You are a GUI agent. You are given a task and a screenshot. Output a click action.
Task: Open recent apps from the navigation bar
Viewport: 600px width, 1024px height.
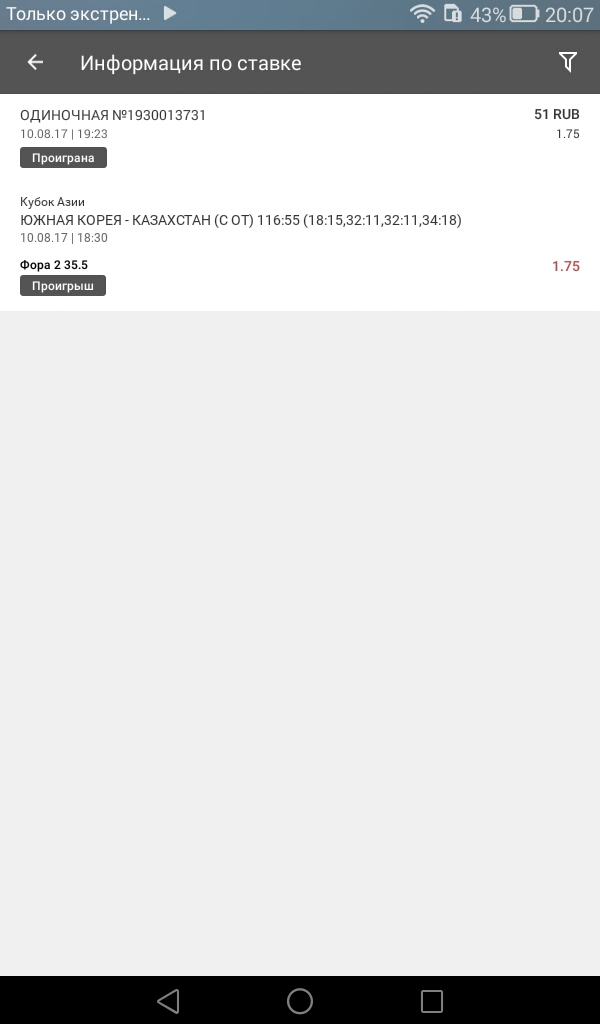[432, 1000]
